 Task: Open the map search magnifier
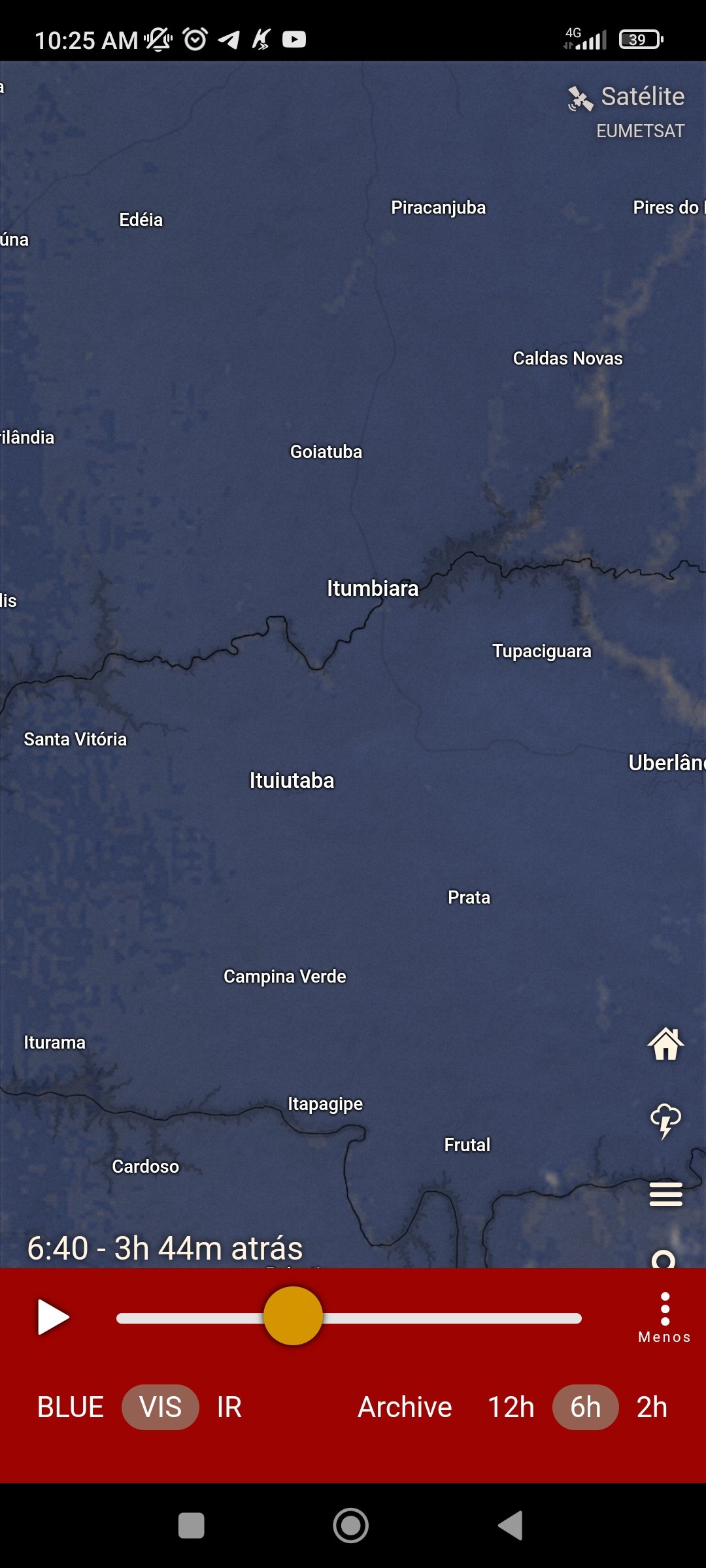pos(664,1259)
